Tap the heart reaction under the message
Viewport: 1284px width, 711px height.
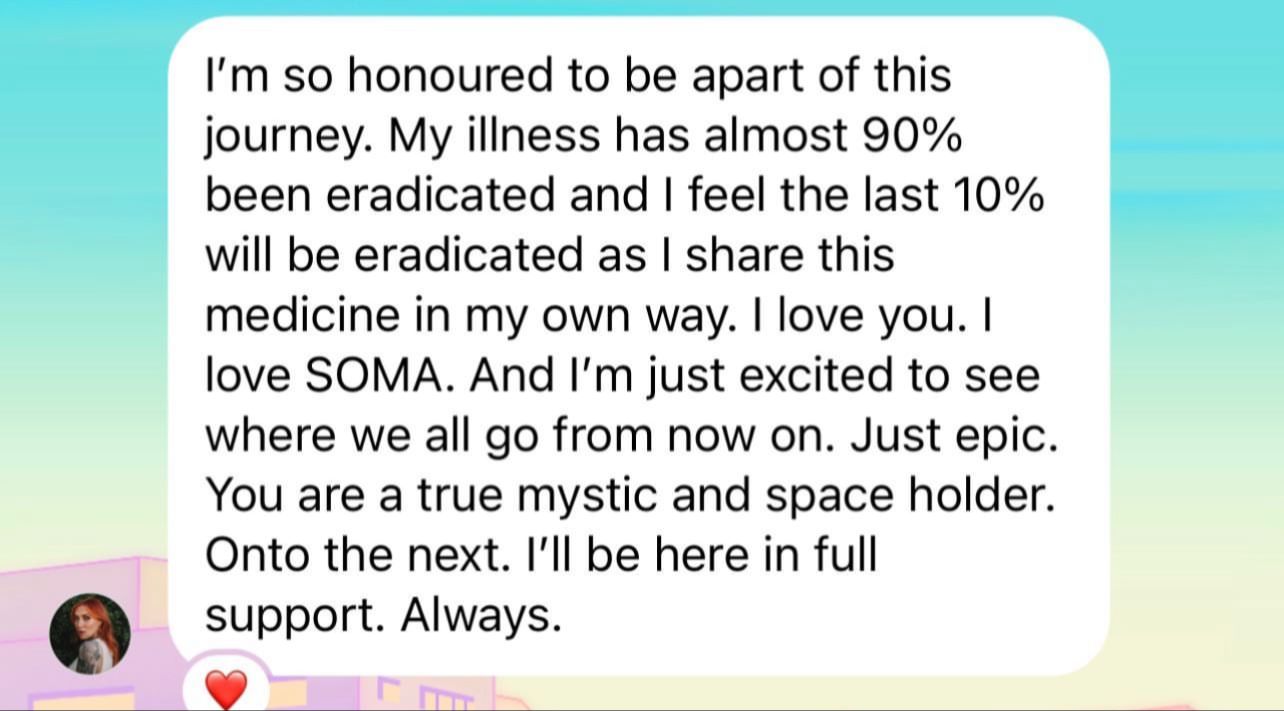pyautogui.click(x=225, y=688)
